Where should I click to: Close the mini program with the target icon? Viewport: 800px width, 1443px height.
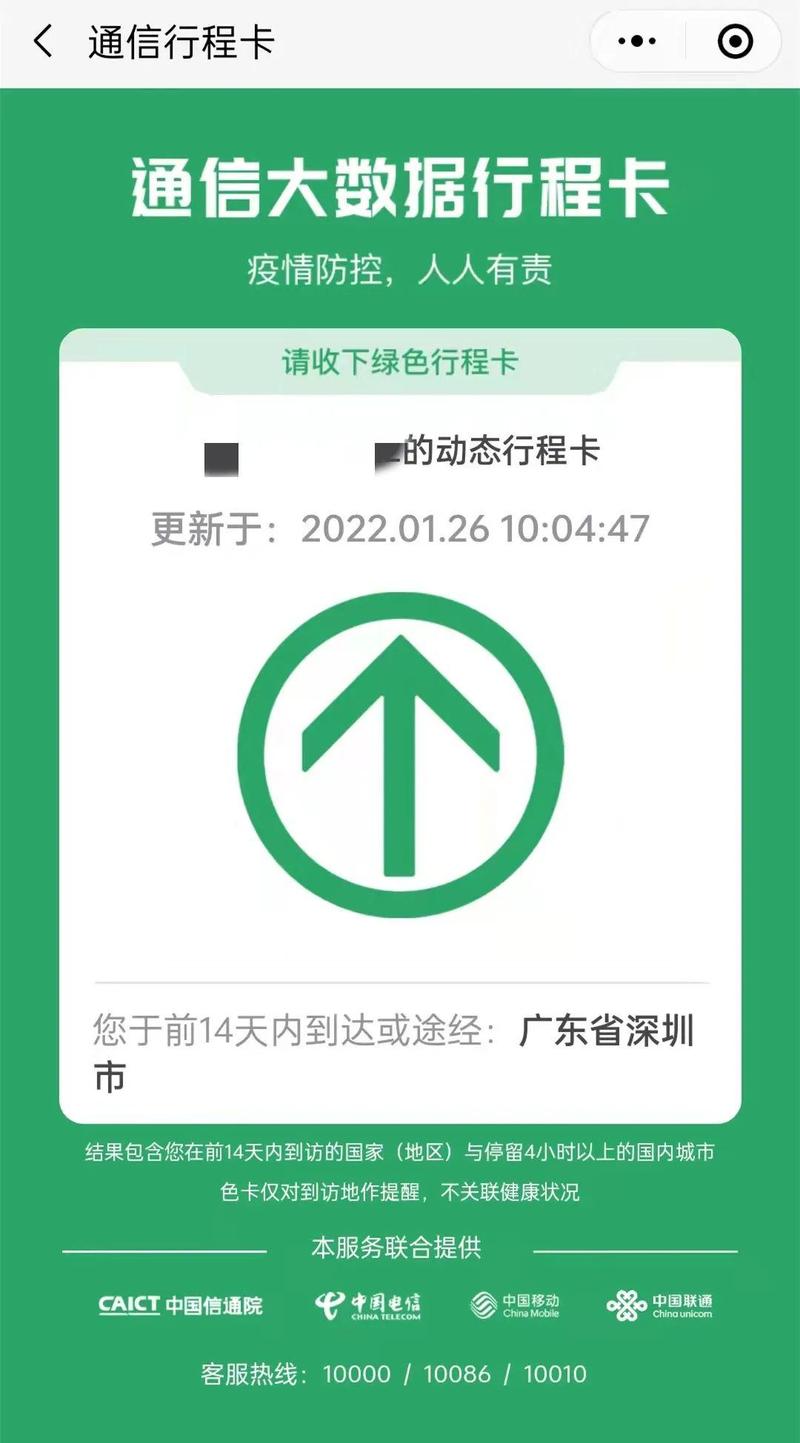pos(735,42)
